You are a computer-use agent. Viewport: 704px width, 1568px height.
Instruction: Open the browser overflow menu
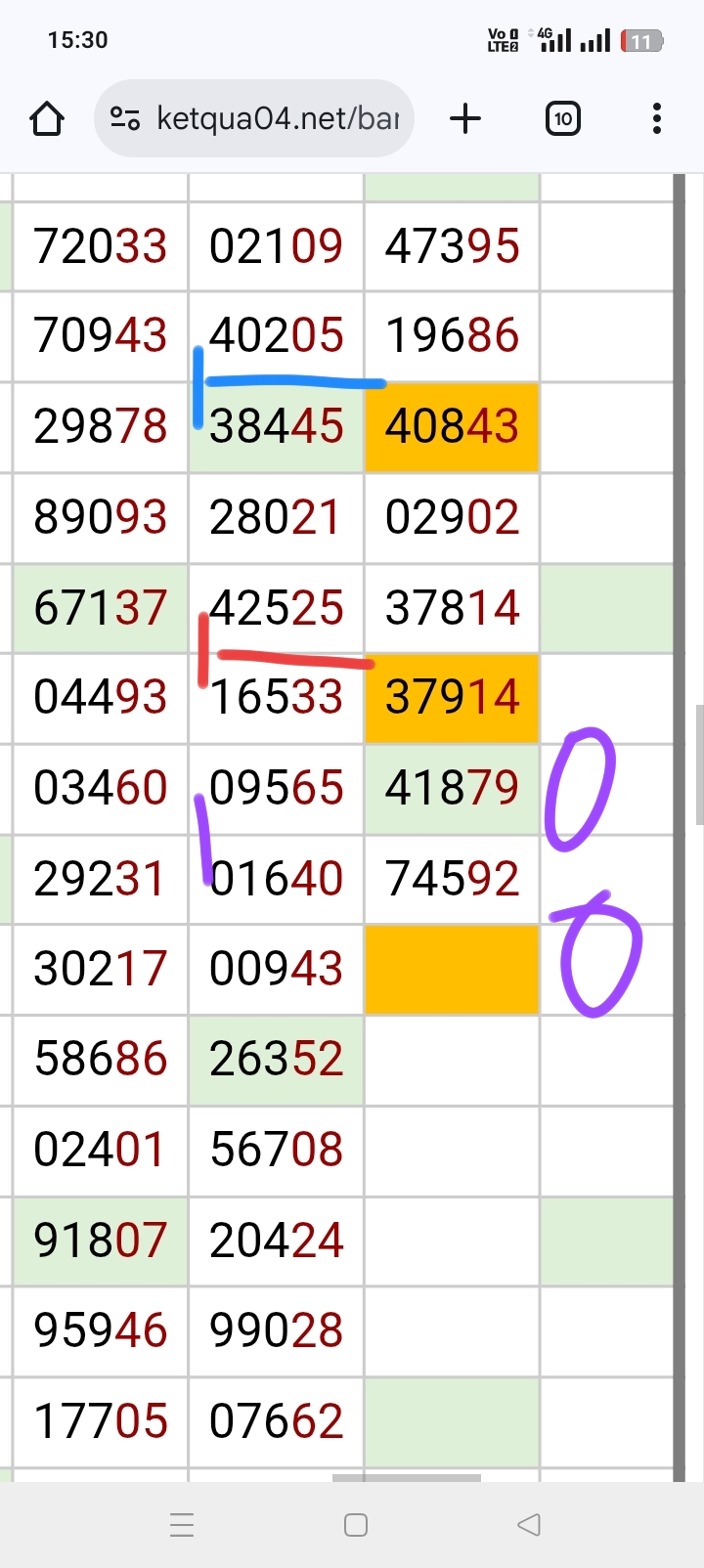coord(657,119)
